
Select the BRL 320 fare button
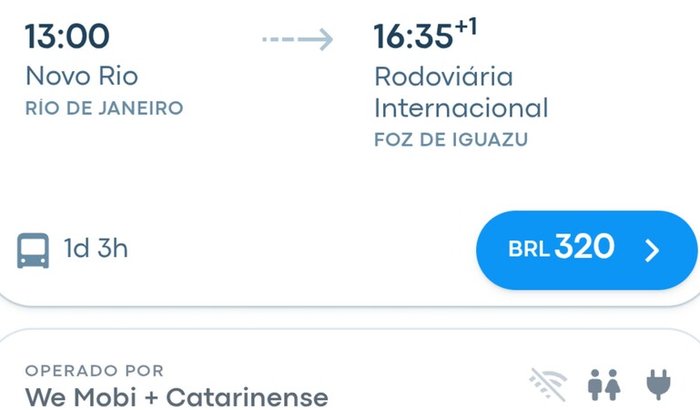click(x=586, y=250)
